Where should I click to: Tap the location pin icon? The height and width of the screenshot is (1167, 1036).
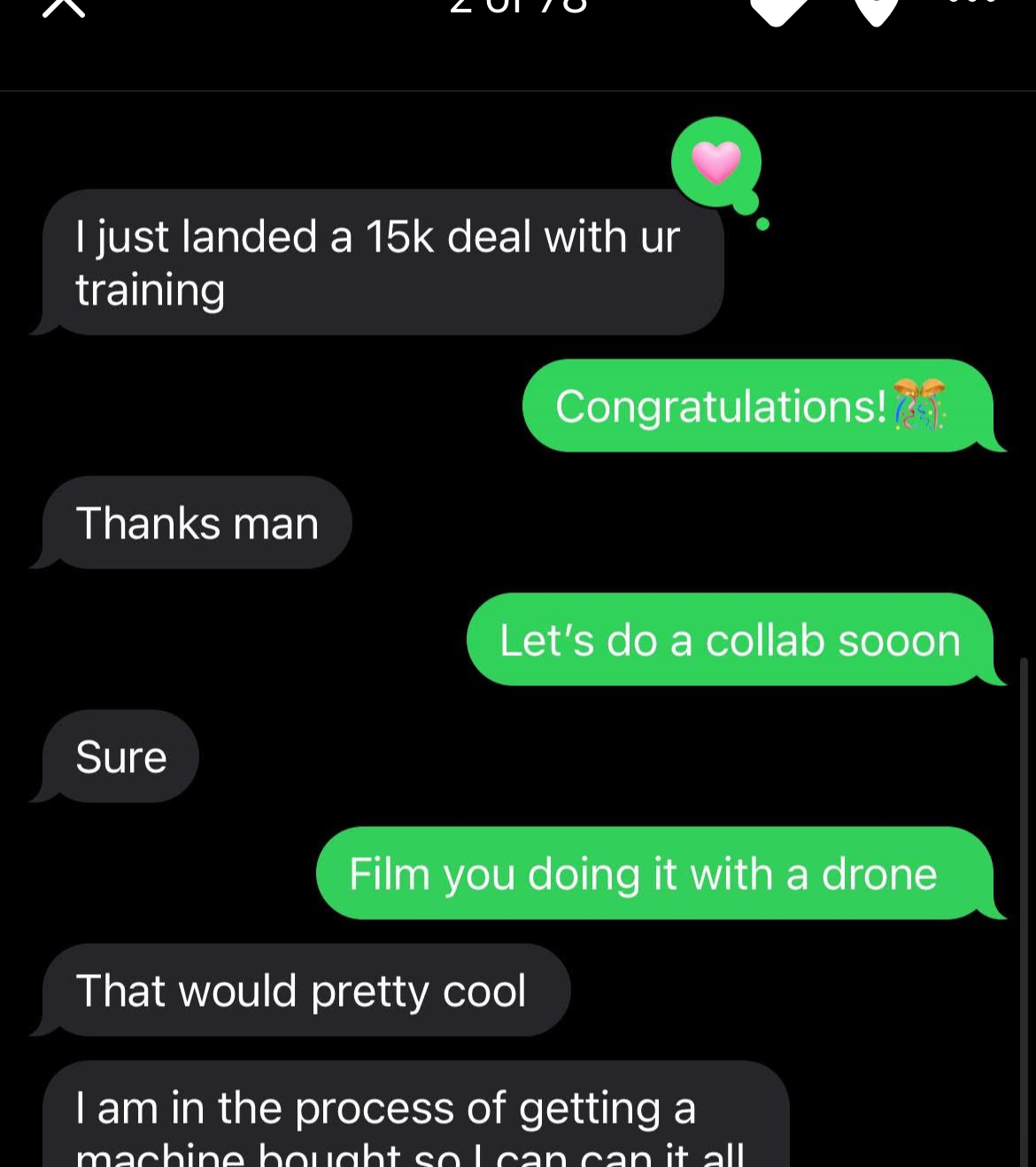pos(876,11)
